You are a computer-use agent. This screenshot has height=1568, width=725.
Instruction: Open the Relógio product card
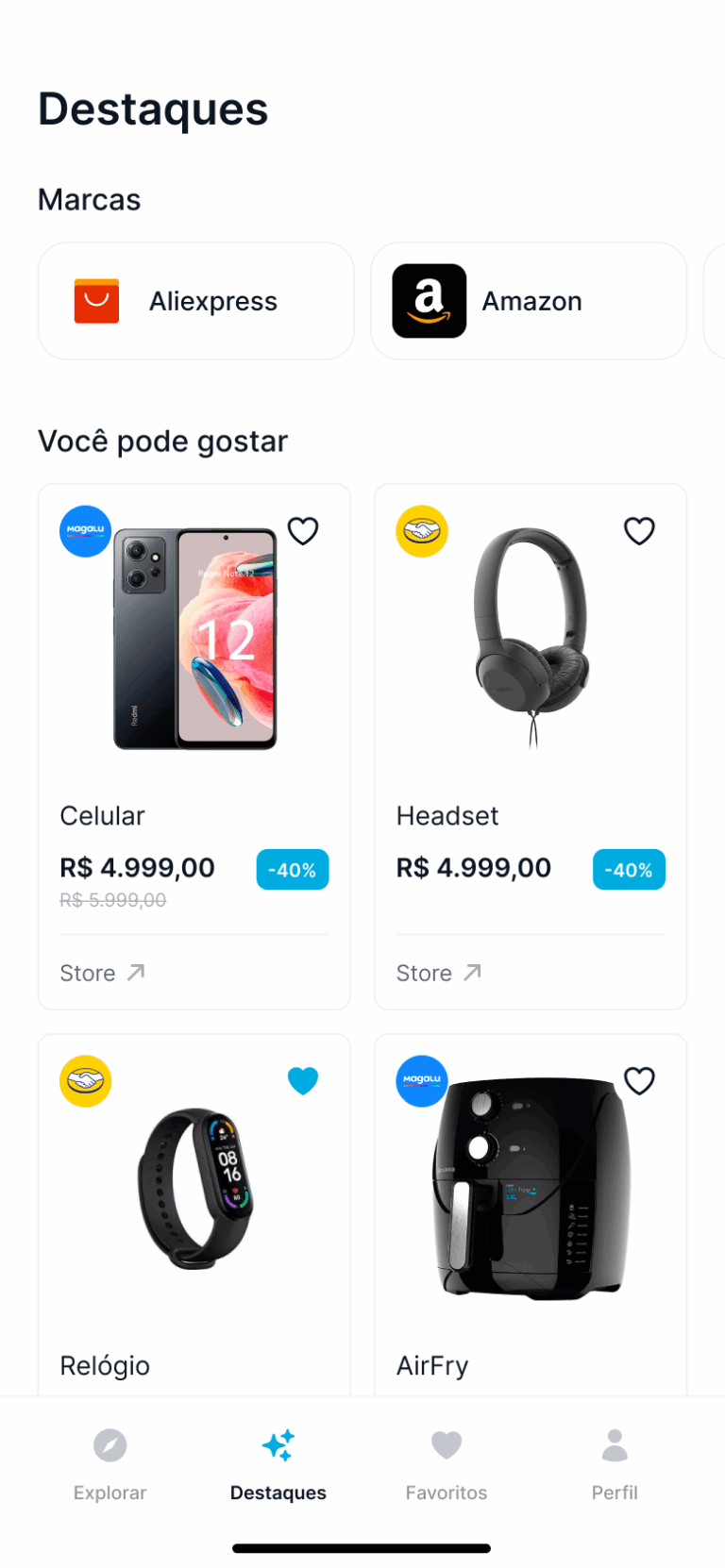[194, 1217]
